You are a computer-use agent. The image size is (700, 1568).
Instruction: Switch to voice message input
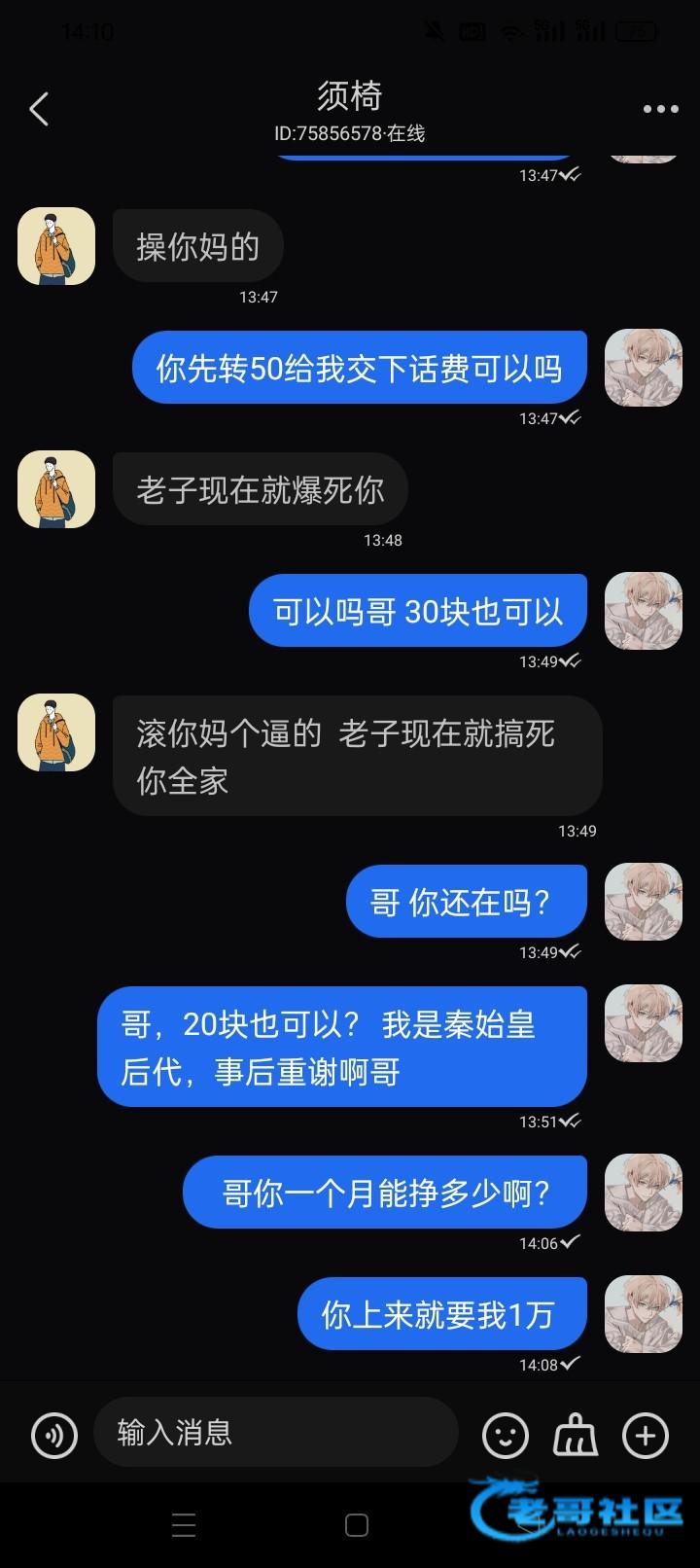coord(54,1435)
